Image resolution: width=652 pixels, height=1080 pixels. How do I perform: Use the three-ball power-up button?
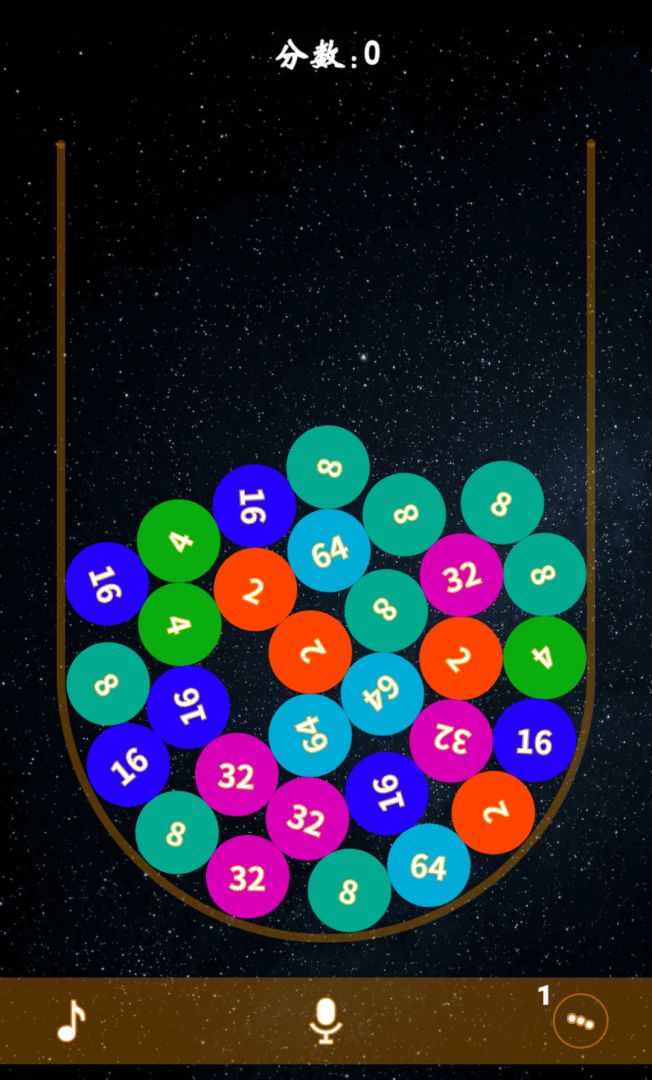coord(580,1021)
